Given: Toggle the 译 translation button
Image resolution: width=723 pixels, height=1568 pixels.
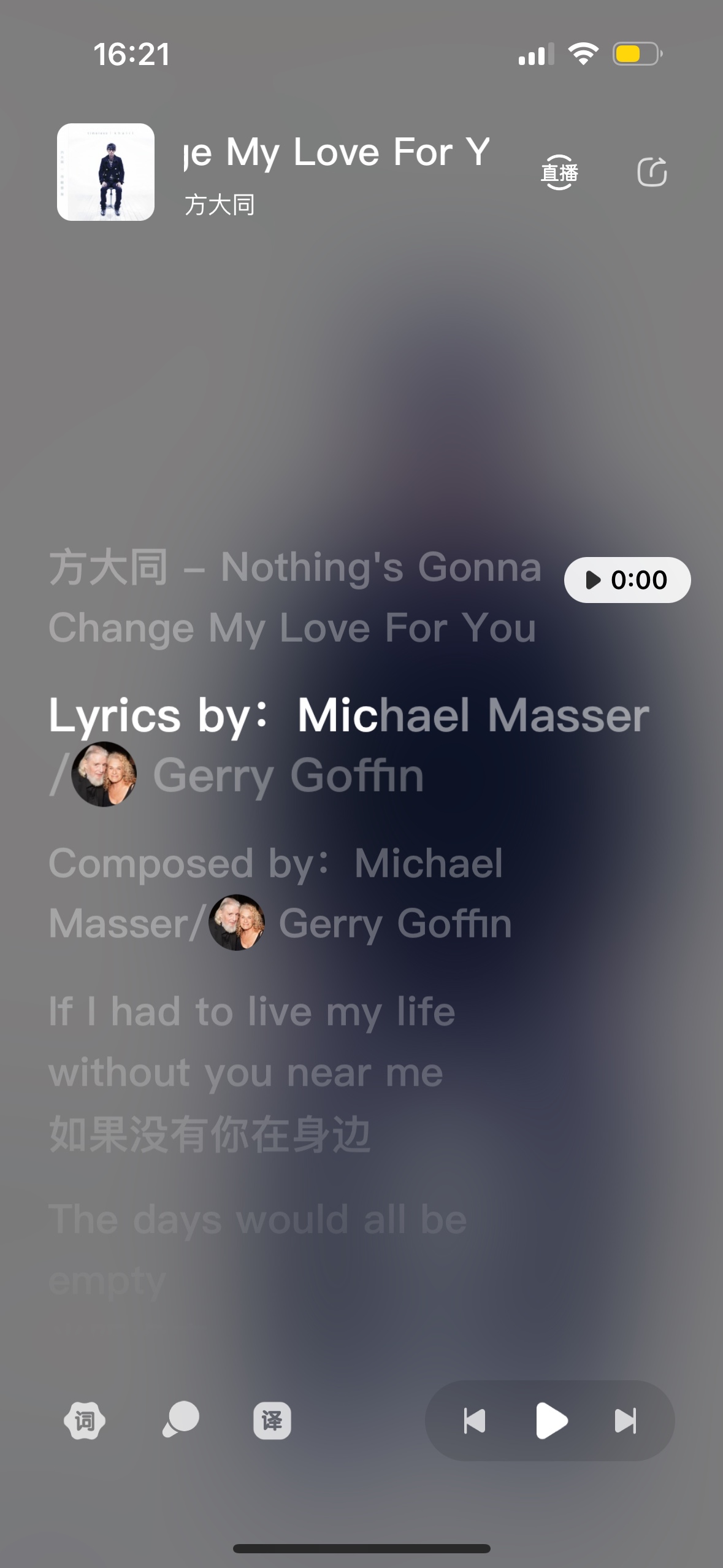Looking at the screenshot, I should tap(272, 1421).
